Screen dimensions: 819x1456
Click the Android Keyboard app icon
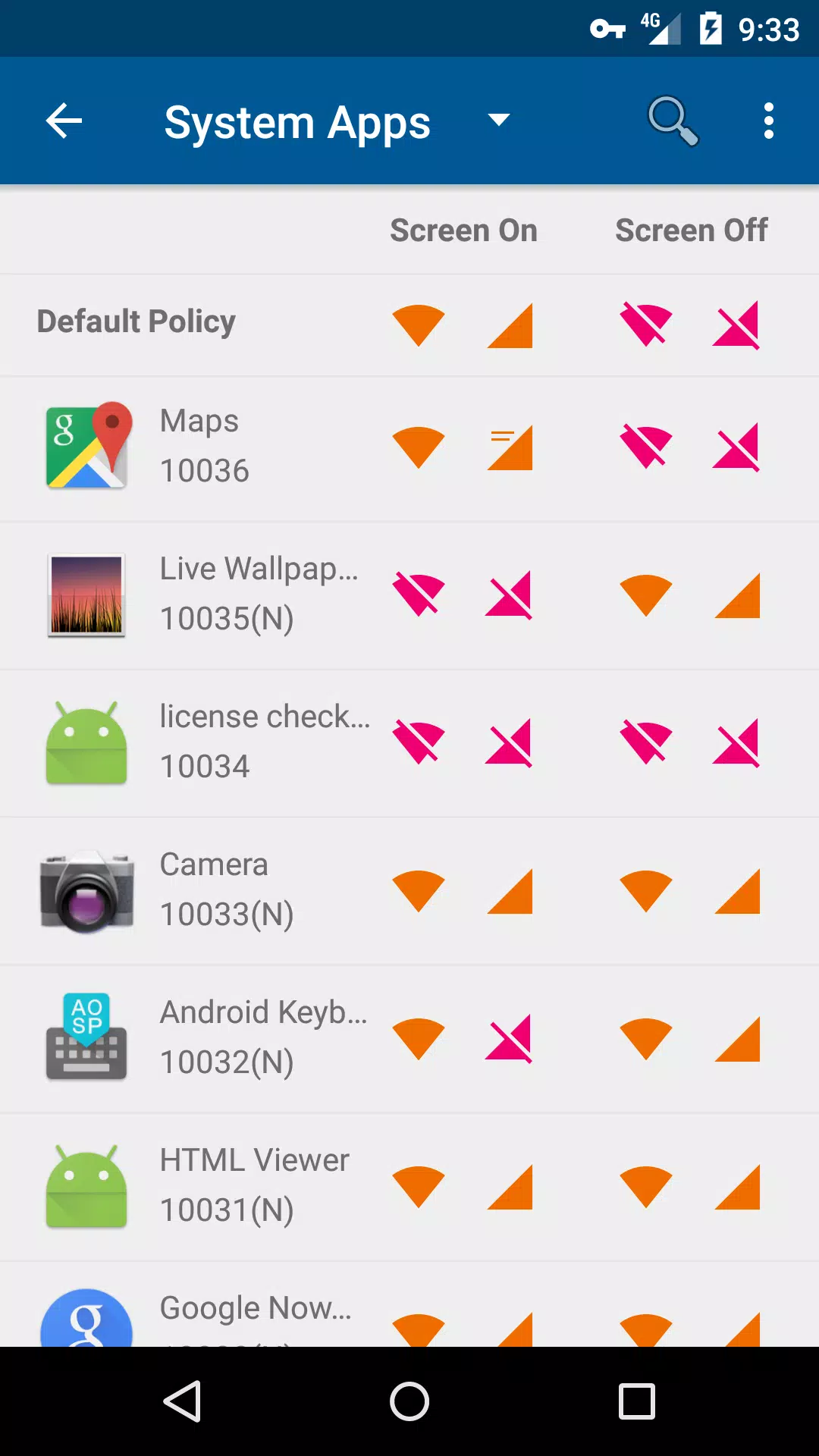86,1037
